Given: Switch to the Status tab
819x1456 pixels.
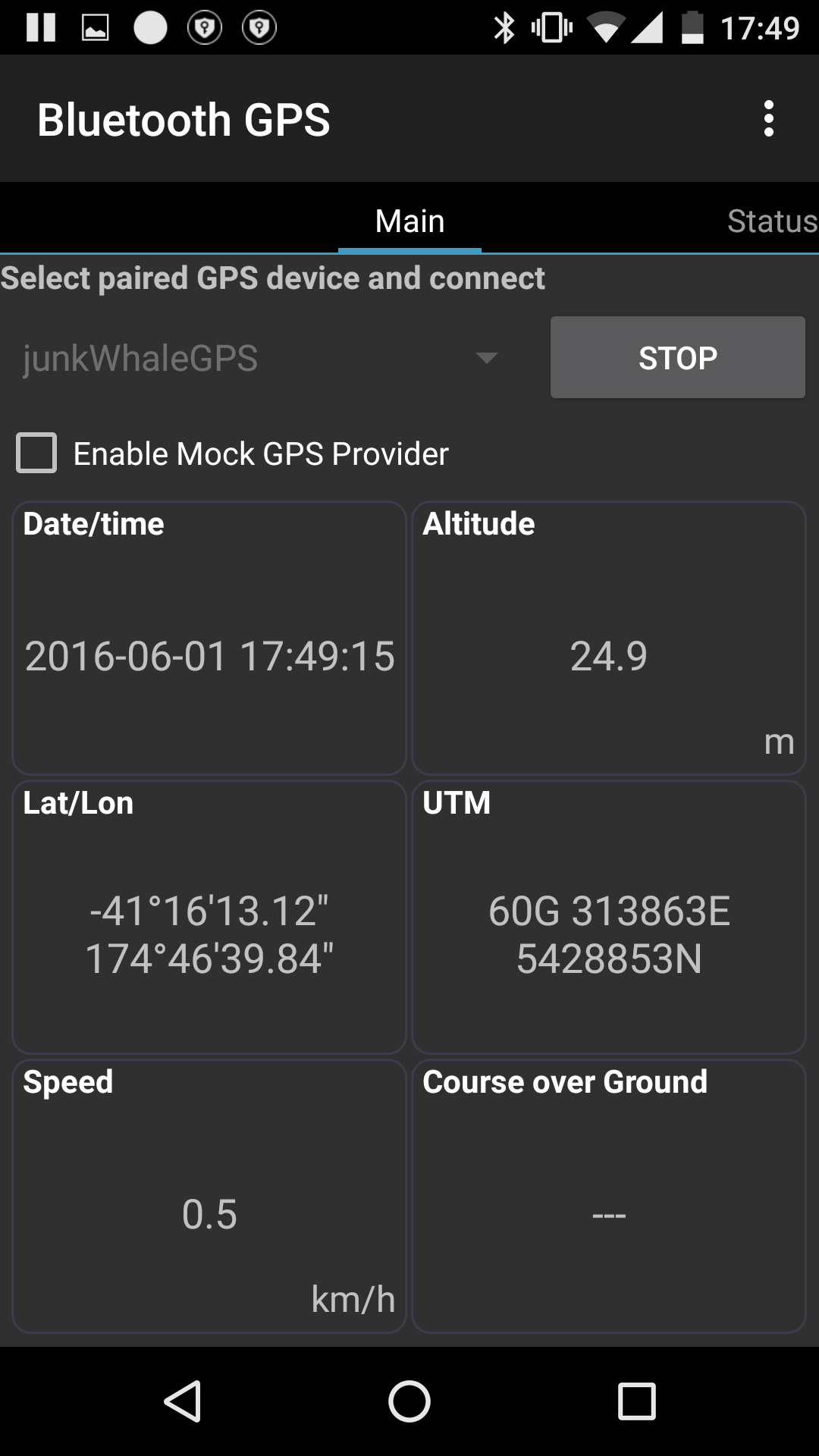Looking at the screenshot, I should coord(771,221).
